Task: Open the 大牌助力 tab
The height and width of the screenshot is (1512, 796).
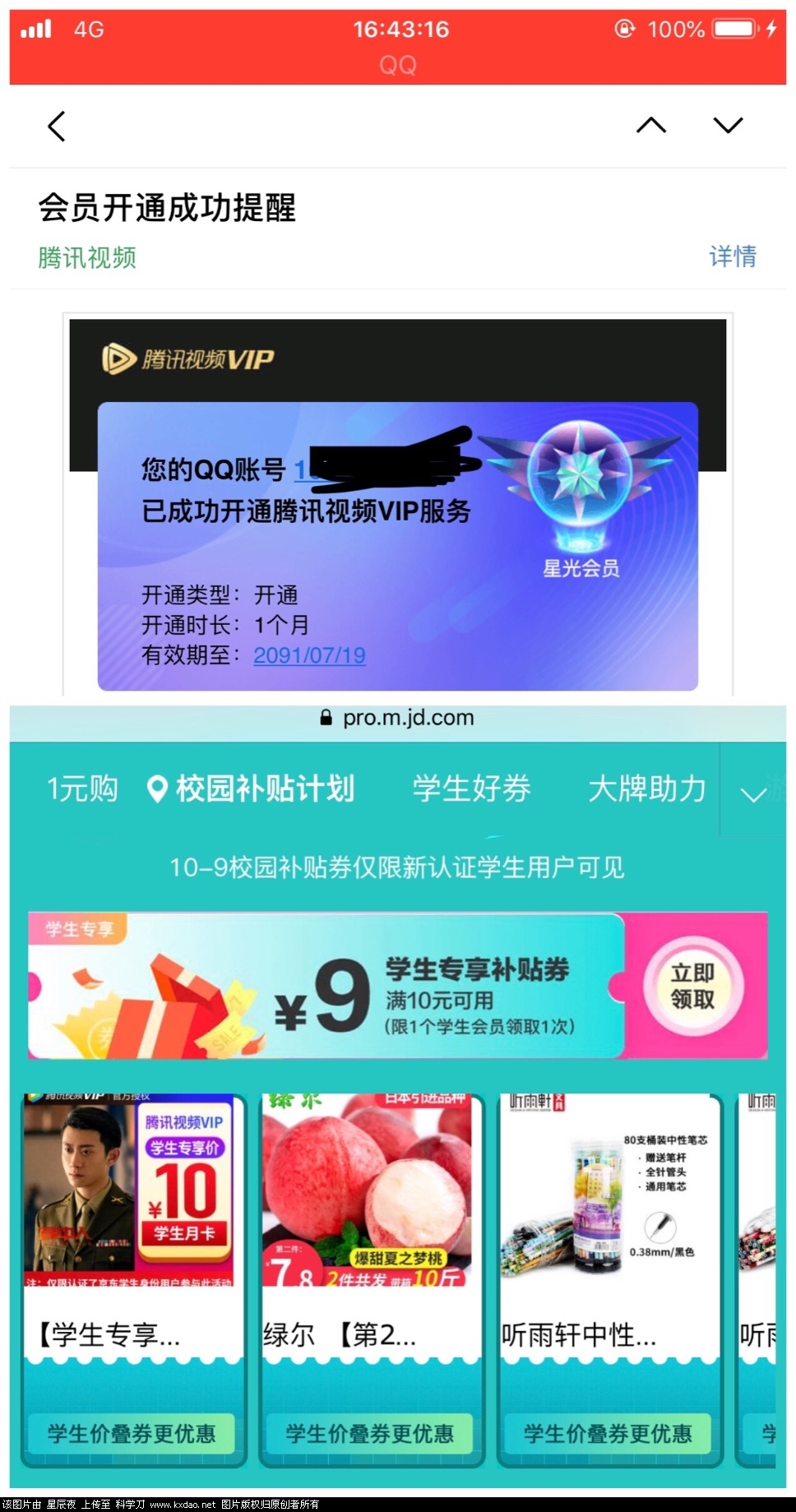Action: (647, 788)
